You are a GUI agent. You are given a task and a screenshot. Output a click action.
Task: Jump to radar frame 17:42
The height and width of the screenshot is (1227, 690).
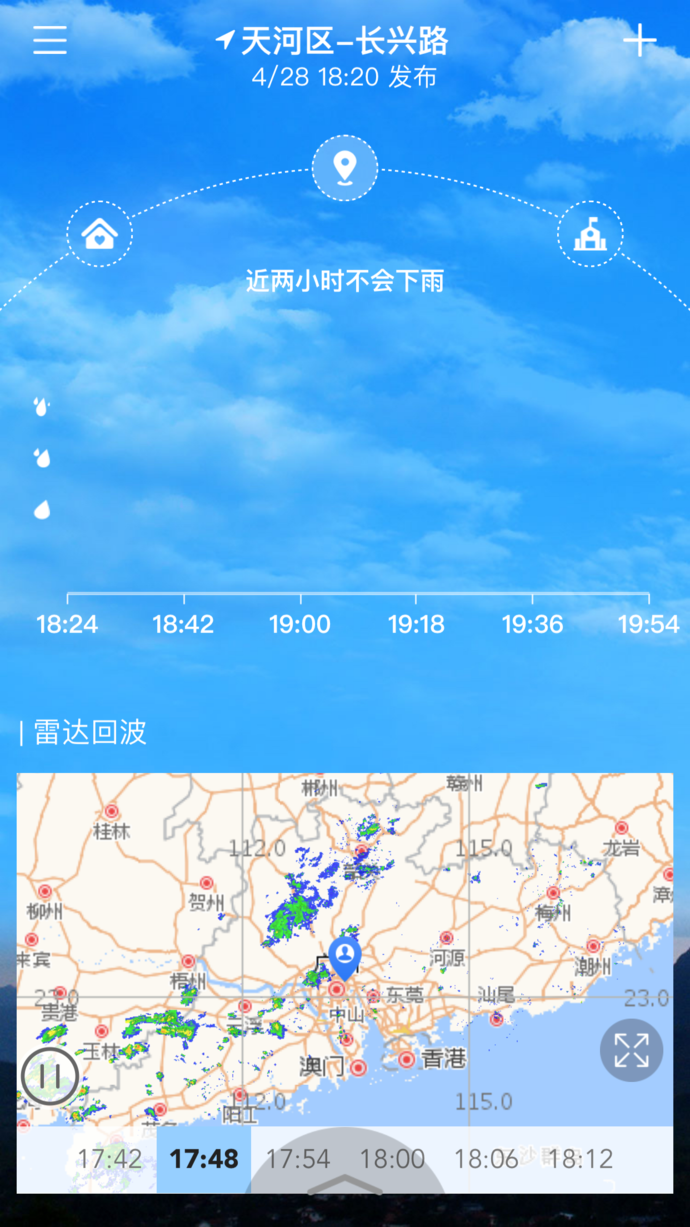[109, 1160]
